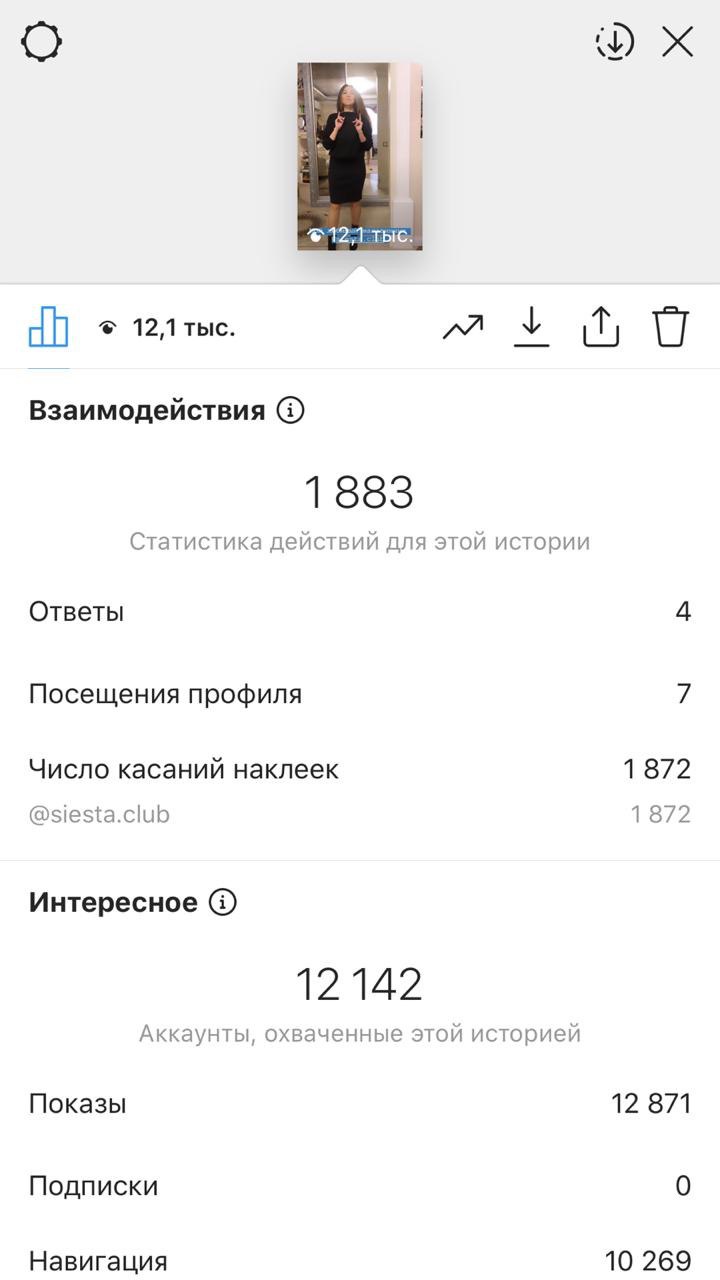
Task: Download the story using the arrow-down icon
Action: point(532,327)
